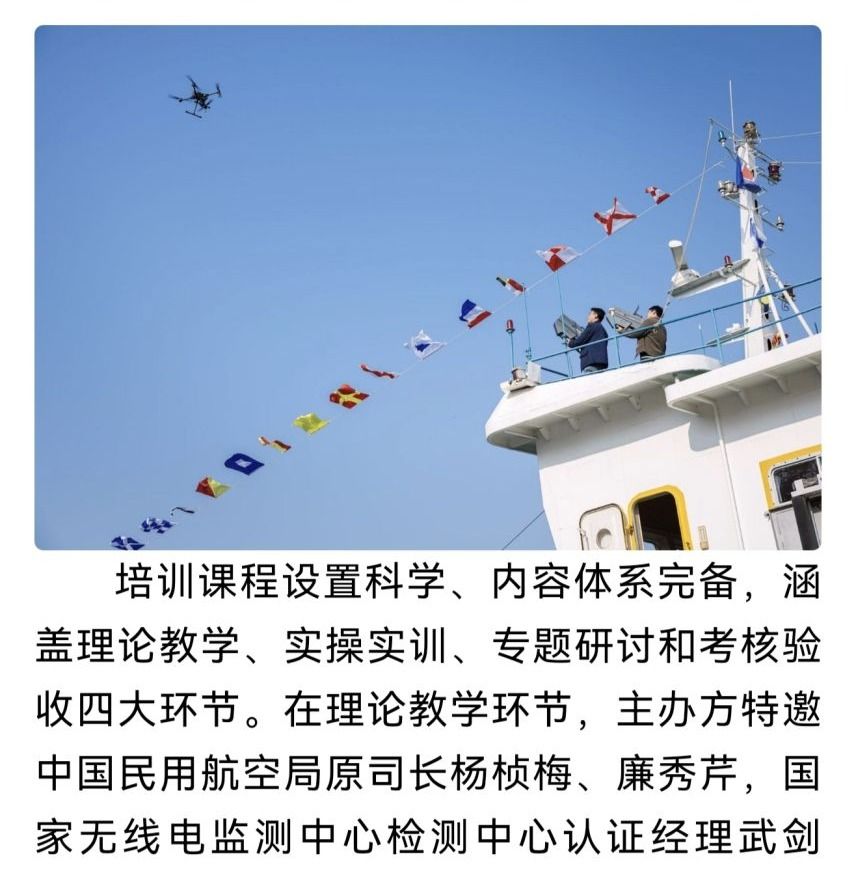Open the ship and drone photo full screen
The width and height of the screenshot is (856, 870).
427,288
